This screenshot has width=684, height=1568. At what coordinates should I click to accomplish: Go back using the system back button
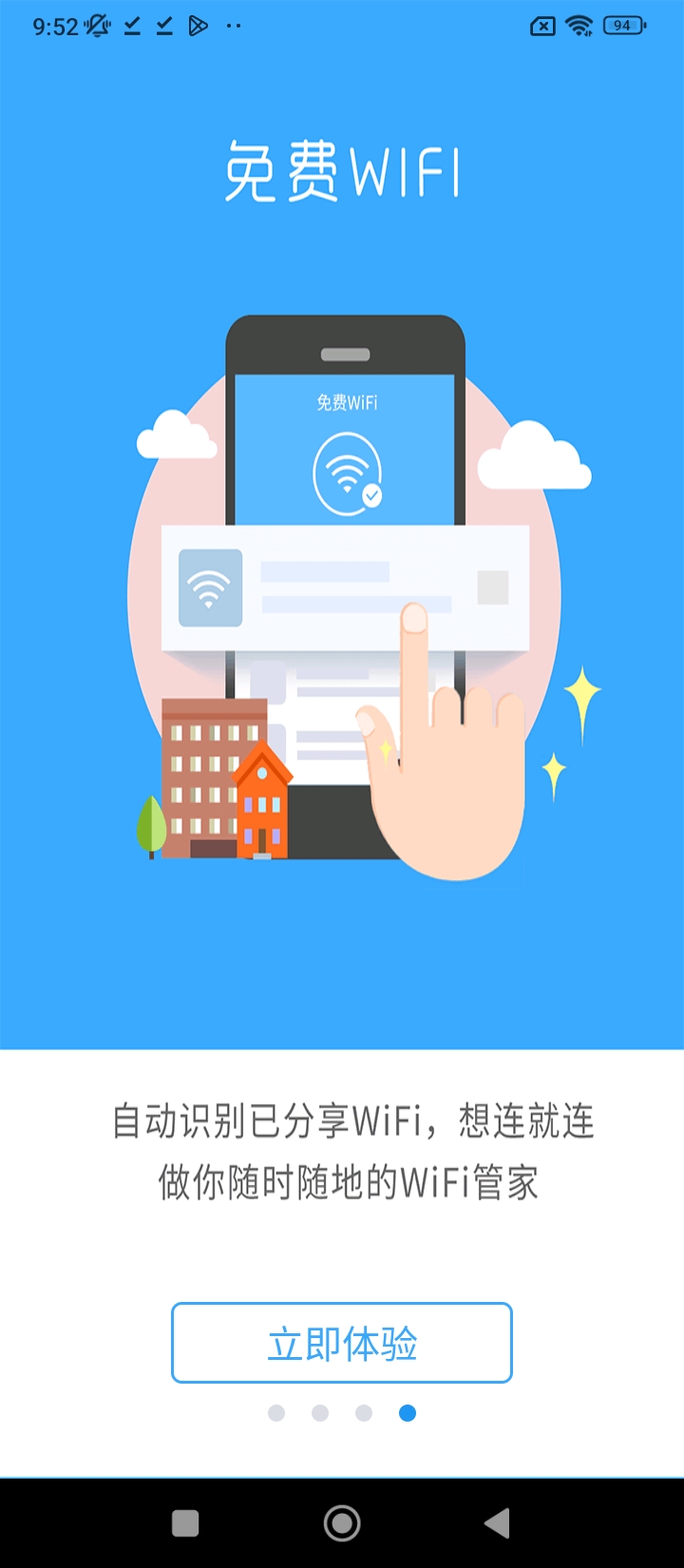(497, 1523)
